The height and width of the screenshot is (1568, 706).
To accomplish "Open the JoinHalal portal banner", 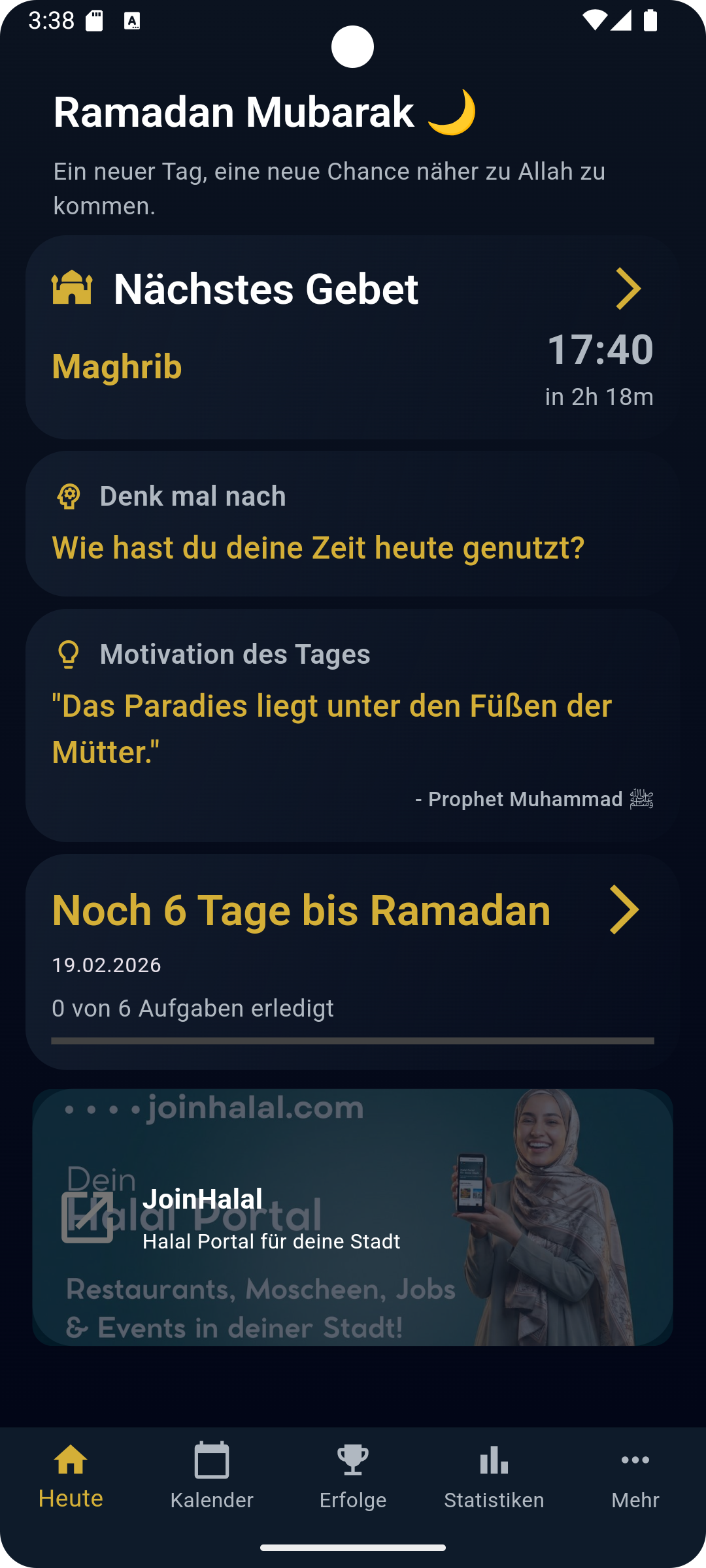I will [353, 1217].
